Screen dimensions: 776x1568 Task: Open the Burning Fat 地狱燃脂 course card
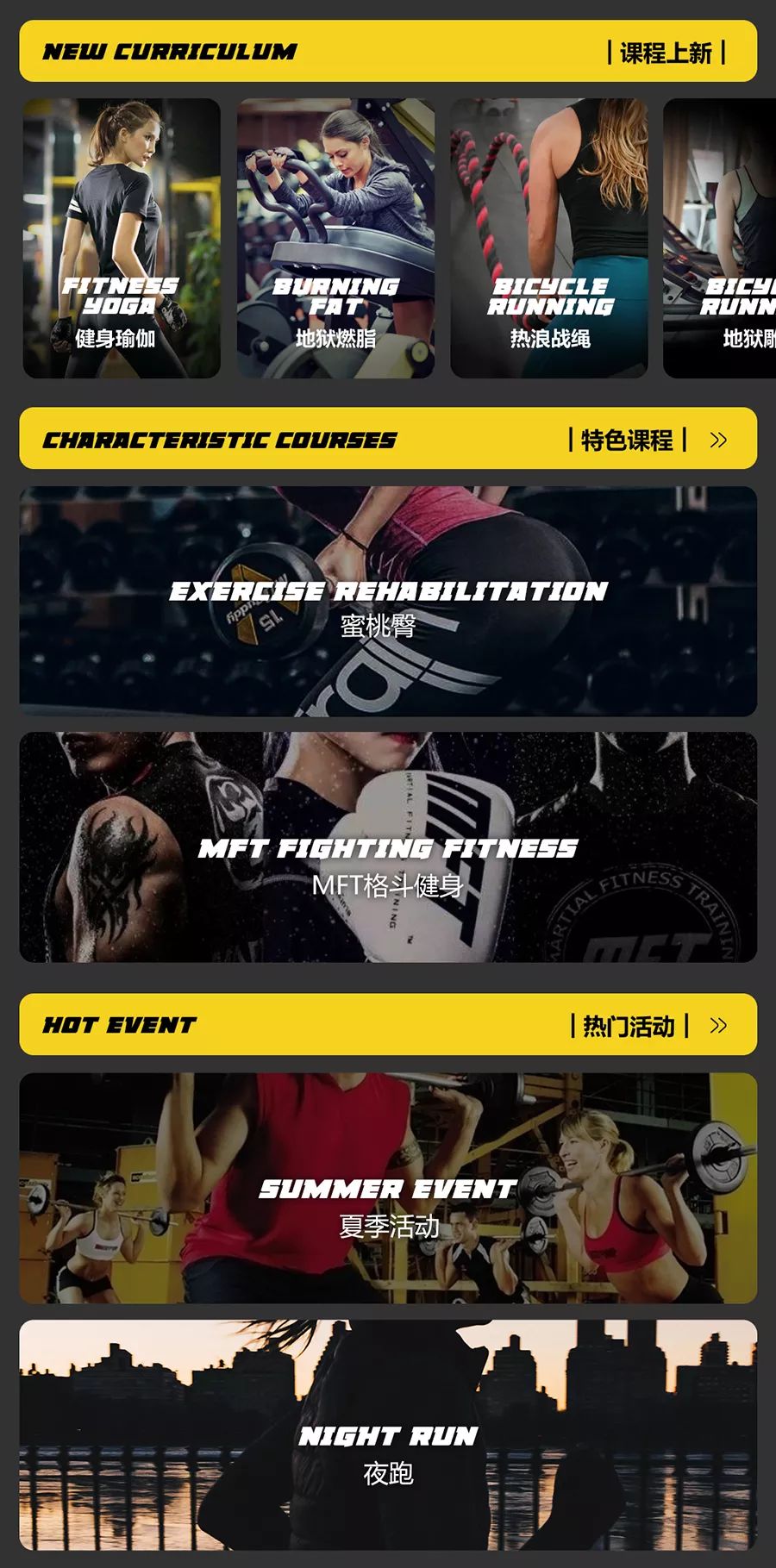point(335,238)
